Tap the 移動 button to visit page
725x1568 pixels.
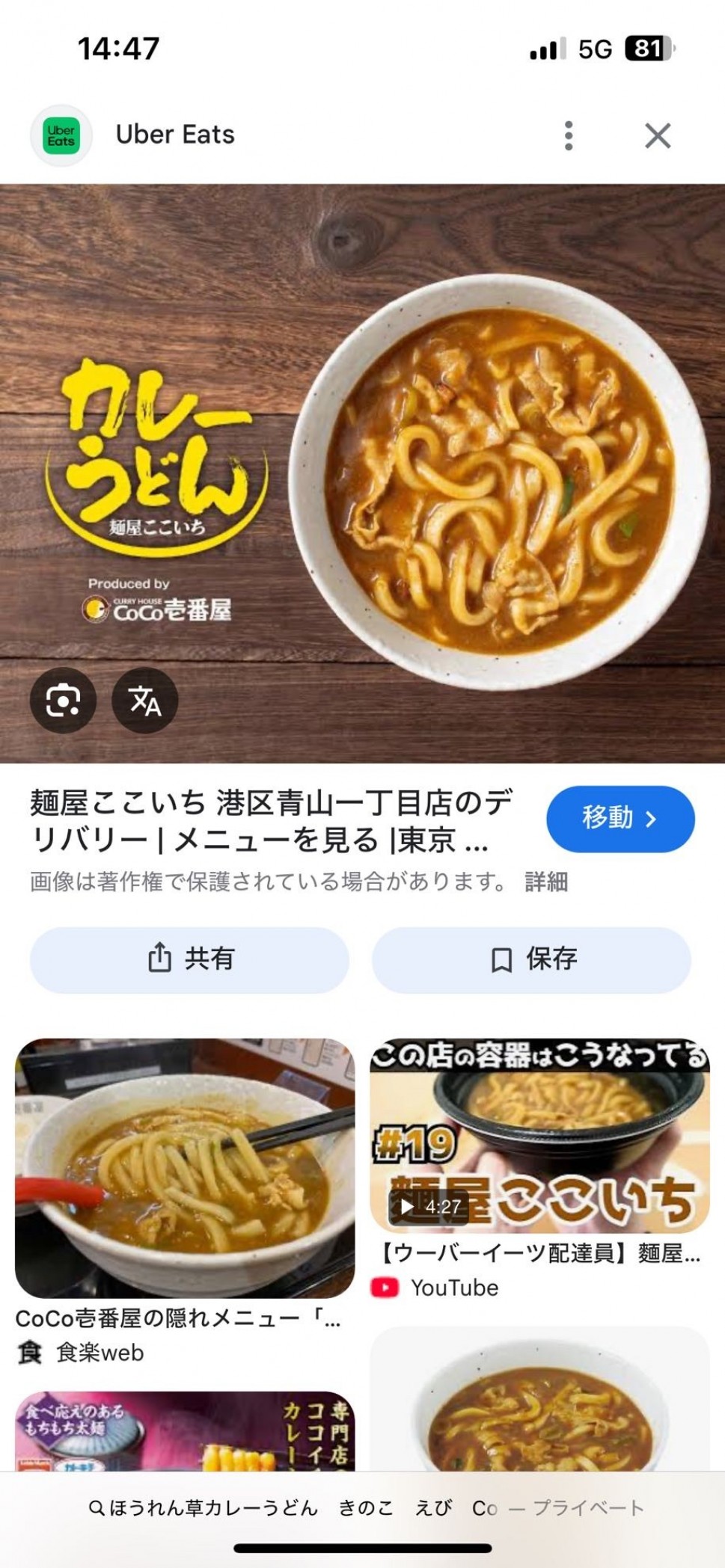point(620,819)
